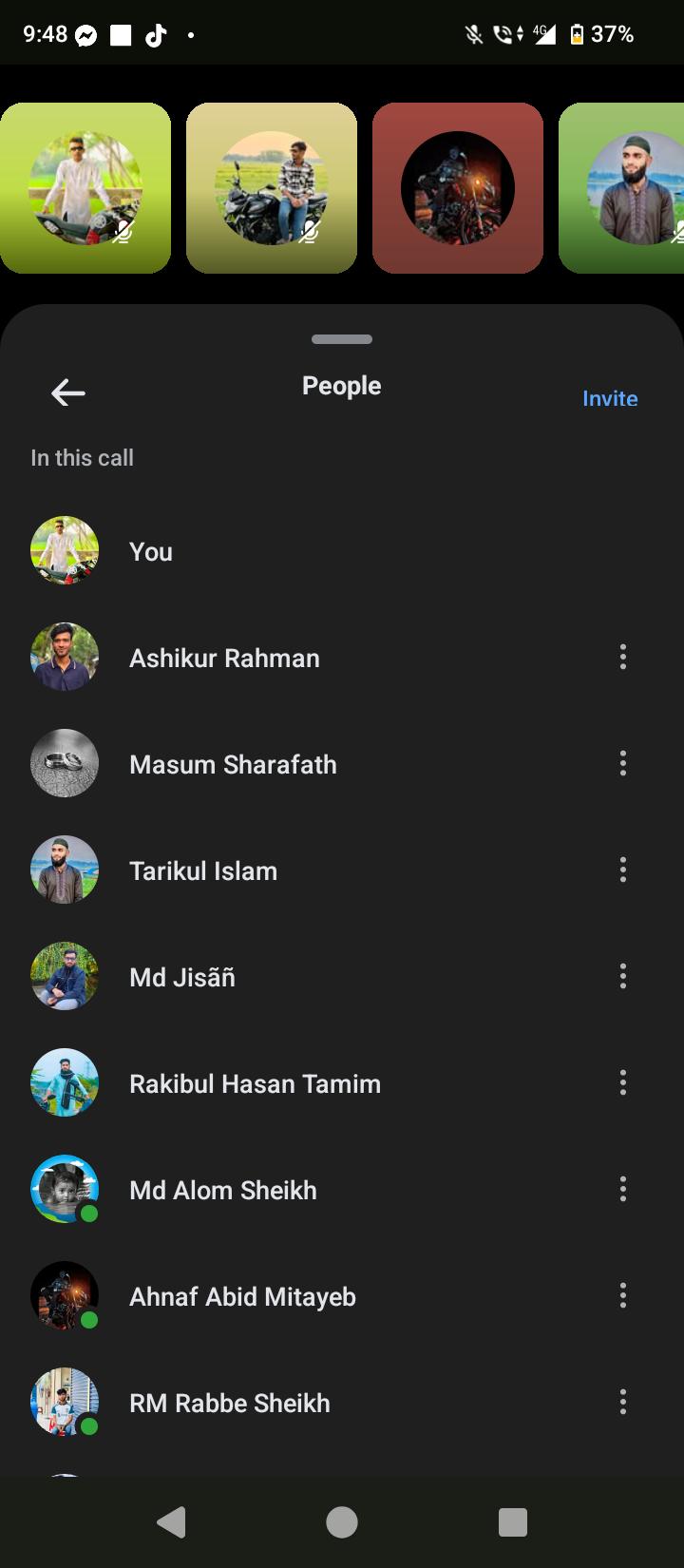Go to the home screen
This screenshot has width=684, height=1568.
[342, 1522]
